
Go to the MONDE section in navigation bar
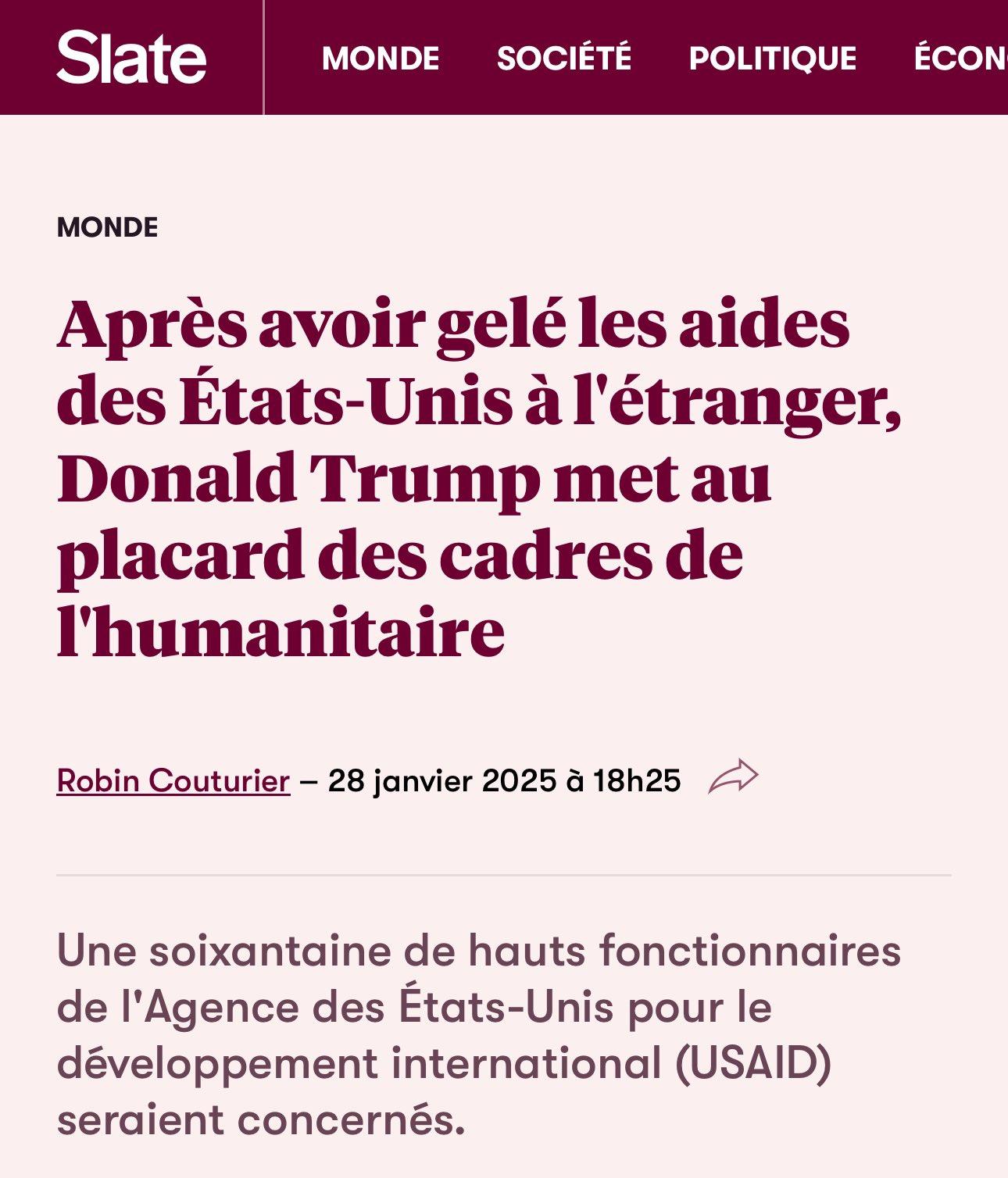pyautogui.click(x=381, y=59)
